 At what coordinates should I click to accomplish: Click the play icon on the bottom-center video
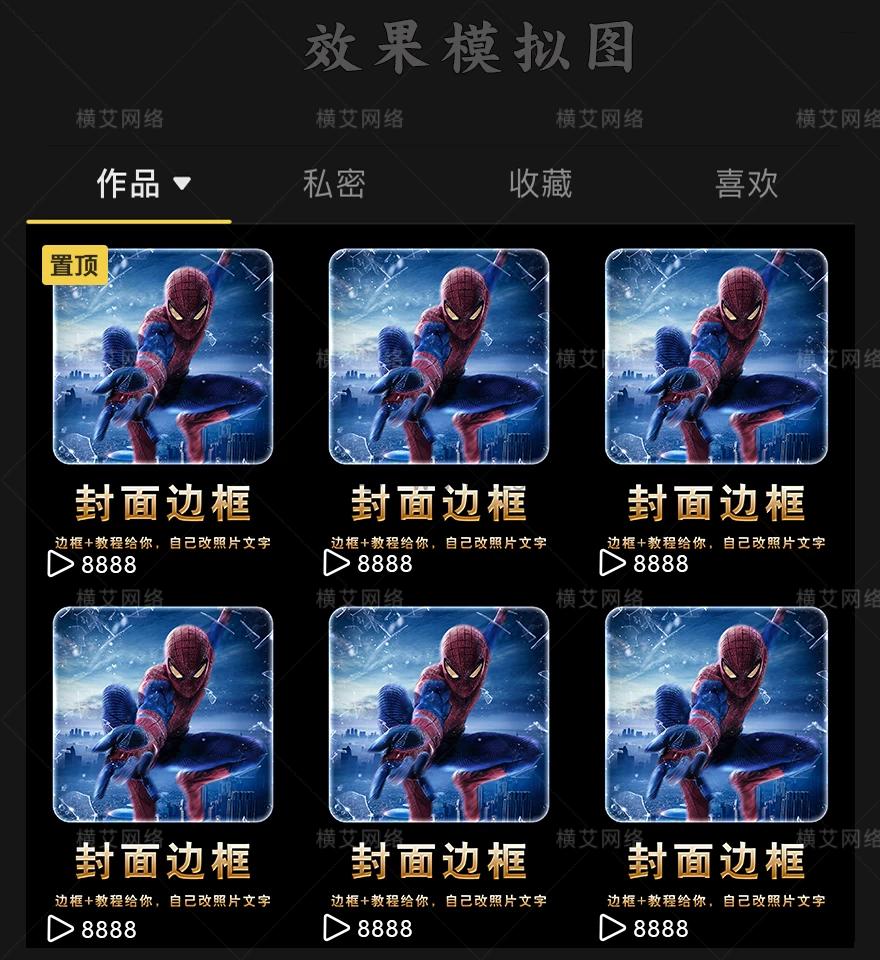pyautogui.click(x=336, y=929)
